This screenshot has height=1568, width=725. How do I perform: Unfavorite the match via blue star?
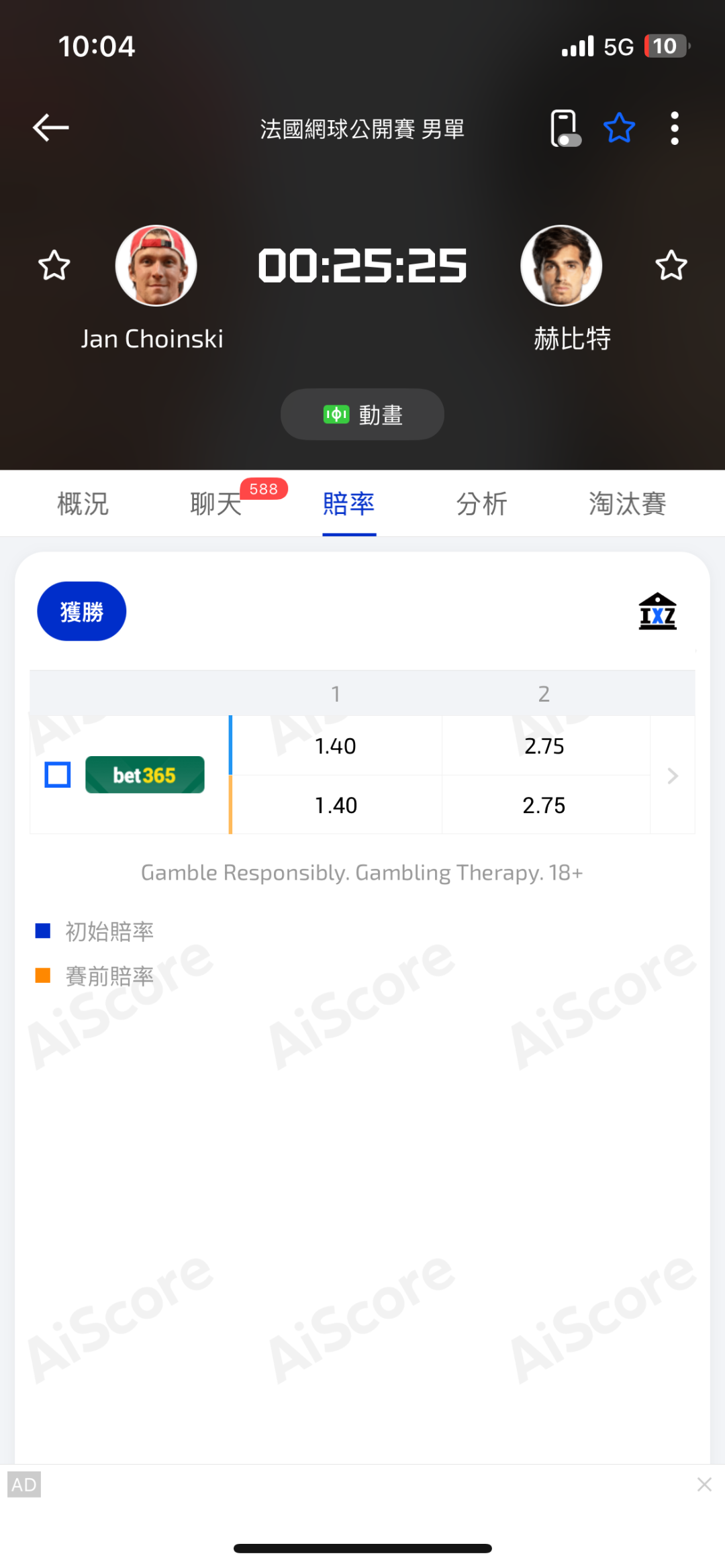[619, 127]
